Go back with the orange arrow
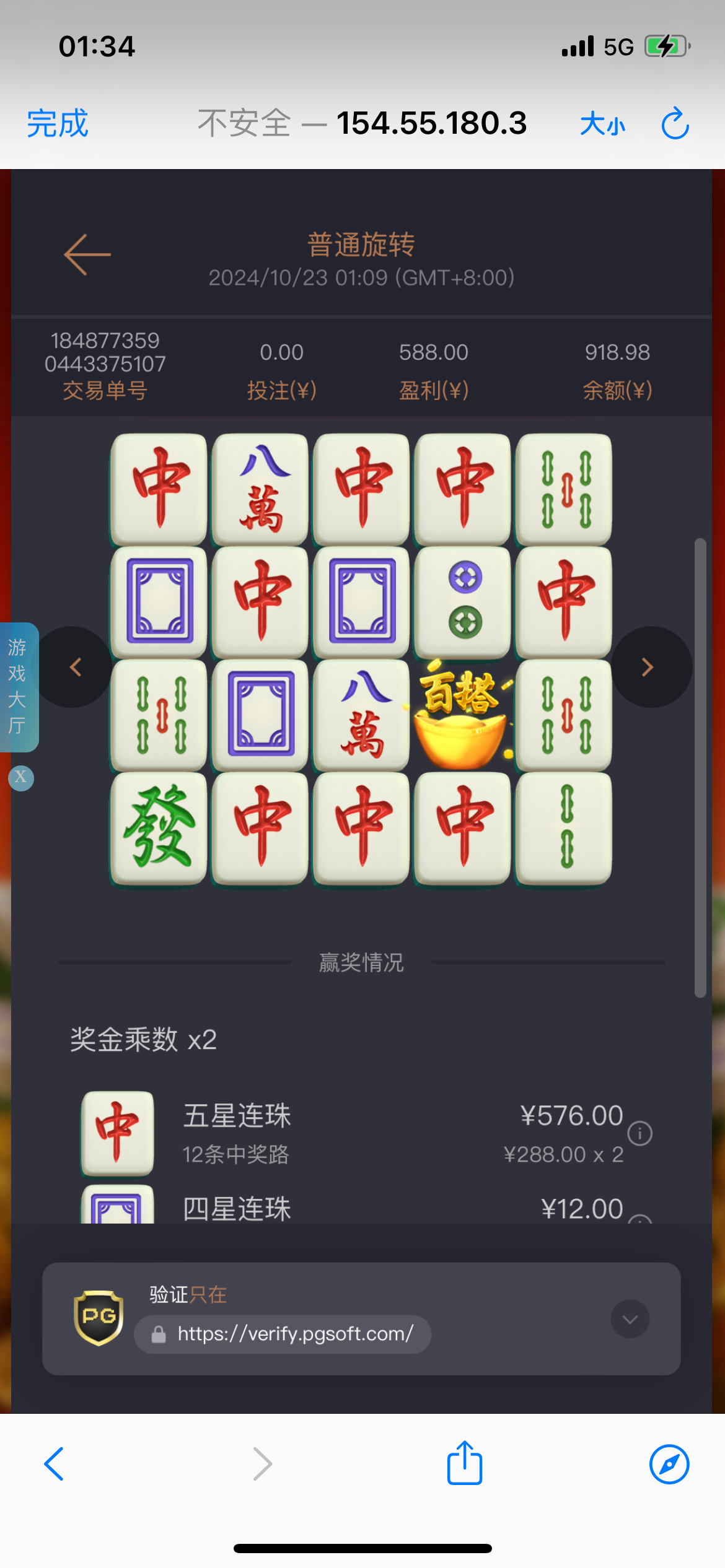Image resolution: width=725 pixels, height=1568 pixels. (x=87, y=255)
